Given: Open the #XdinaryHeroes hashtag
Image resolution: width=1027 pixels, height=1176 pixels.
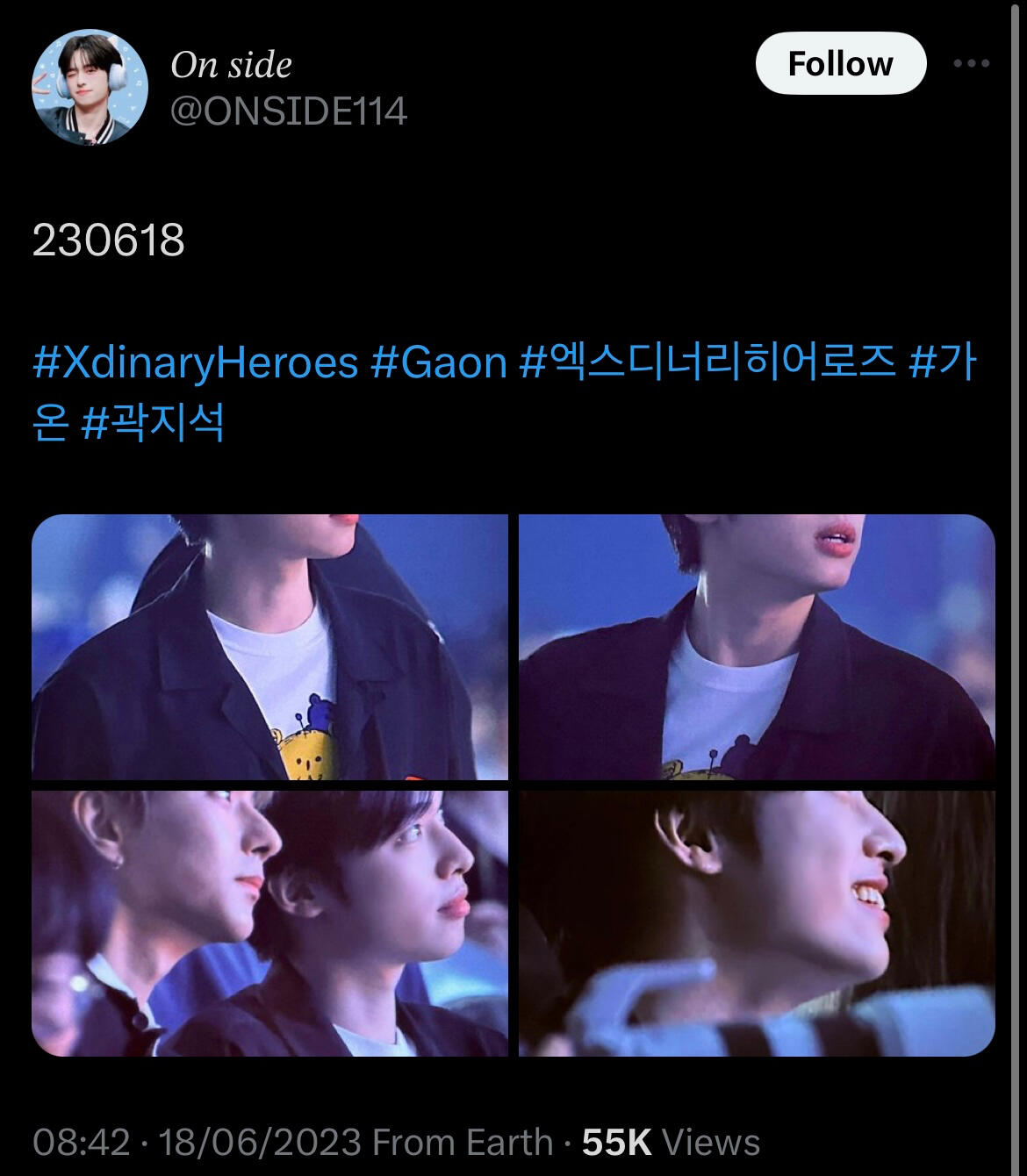Looking at the screenshot, I should click(195, 362).
